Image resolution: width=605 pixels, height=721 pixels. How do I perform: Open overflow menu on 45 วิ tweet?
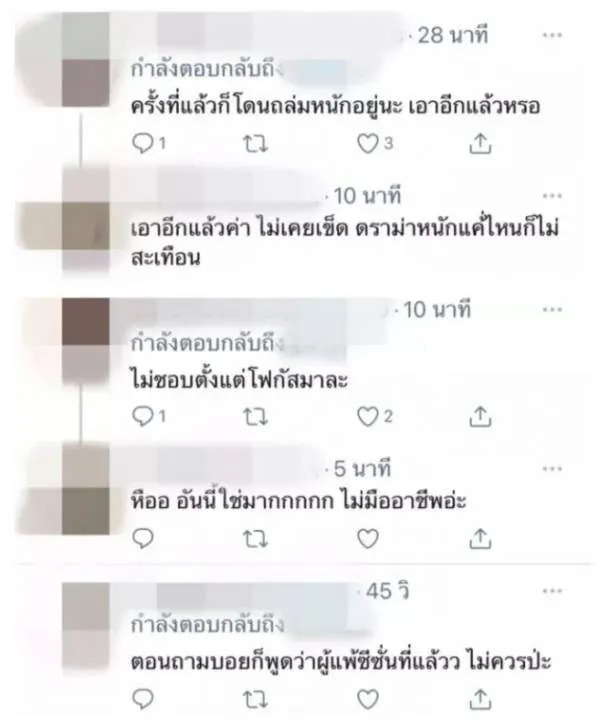tap(551, 593)
